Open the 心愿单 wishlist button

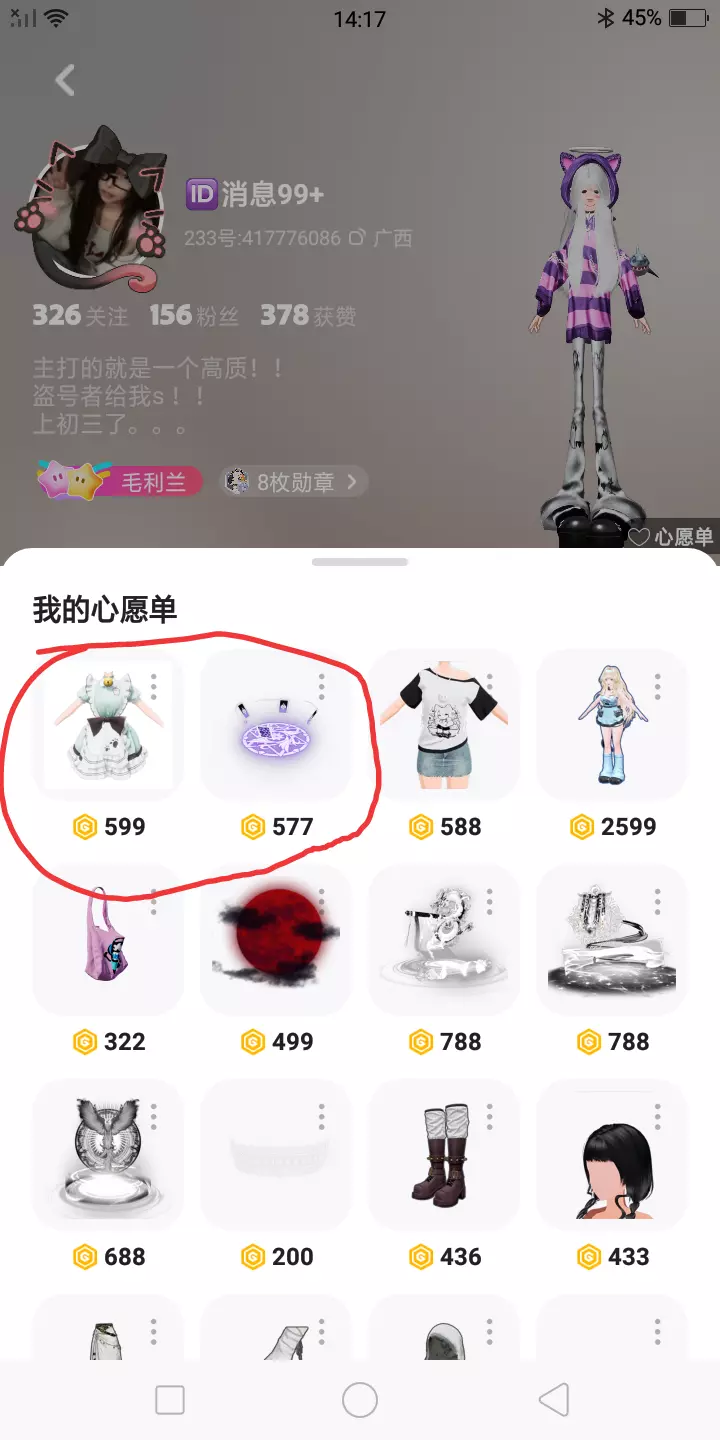pos(672,537)
